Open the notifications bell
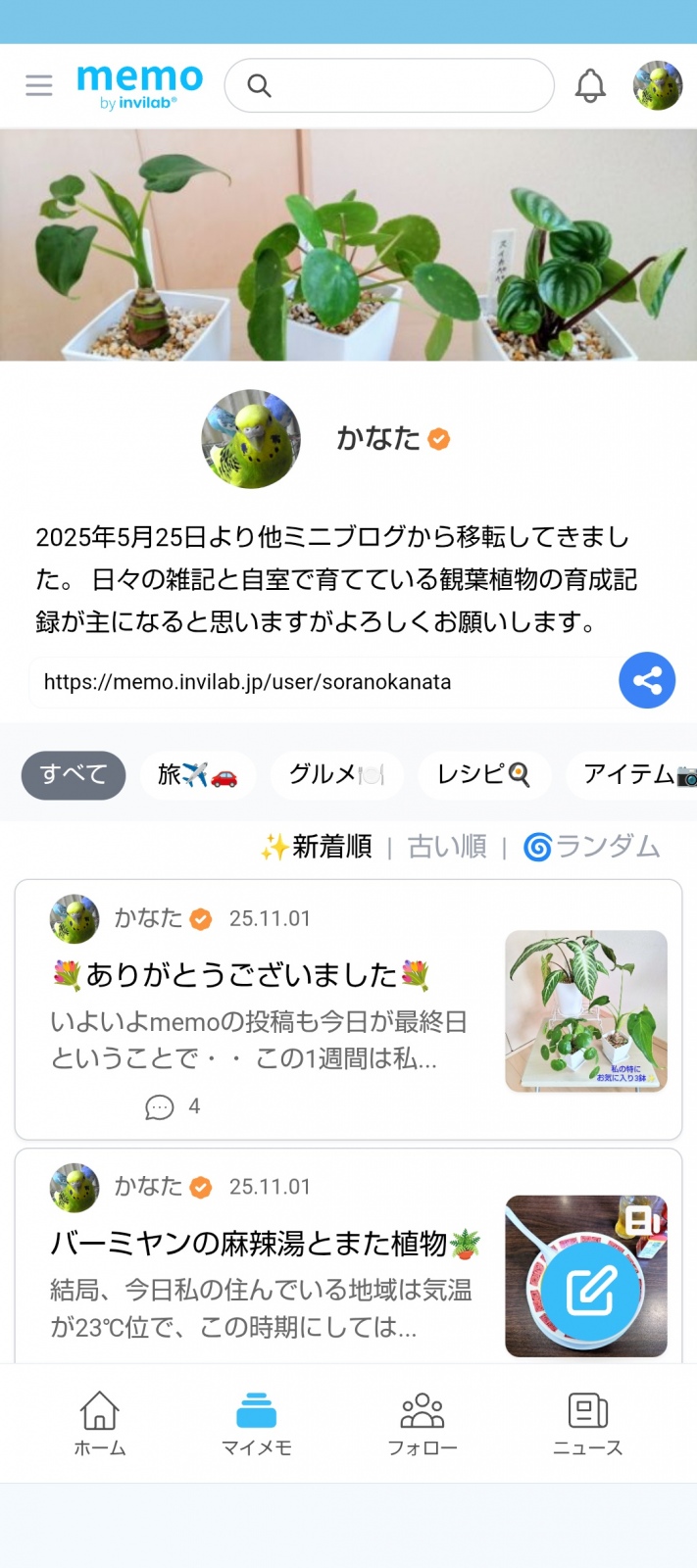 point(590,85)
